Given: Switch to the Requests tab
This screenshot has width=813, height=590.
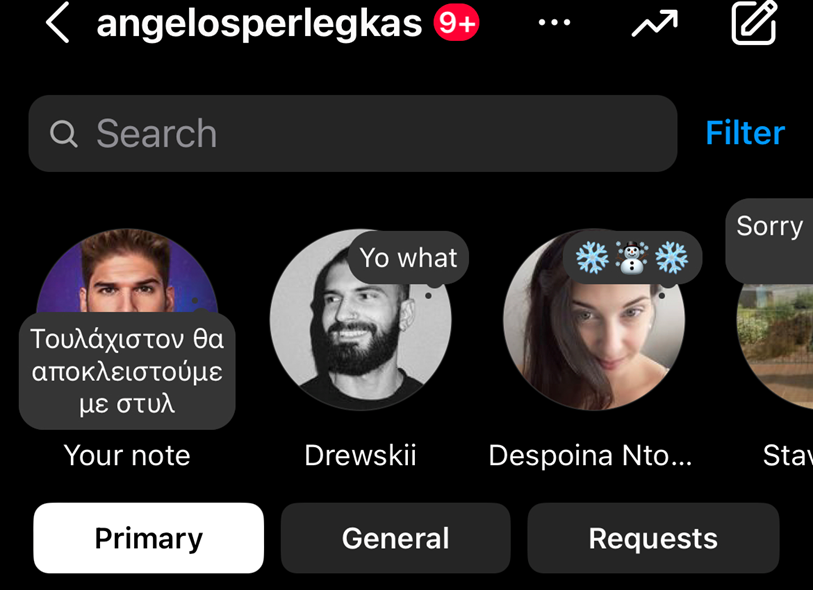Looking at the screenshot, I should tap(653, 538).
